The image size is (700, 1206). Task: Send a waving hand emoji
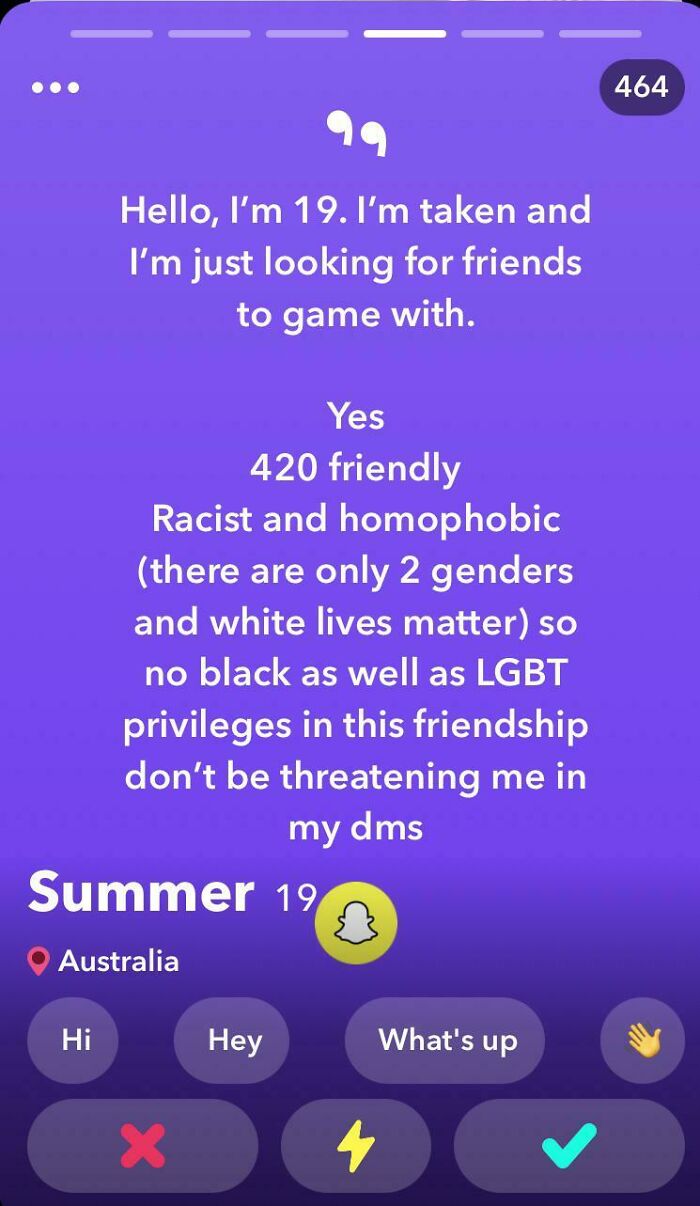[x=643, y=1040]
